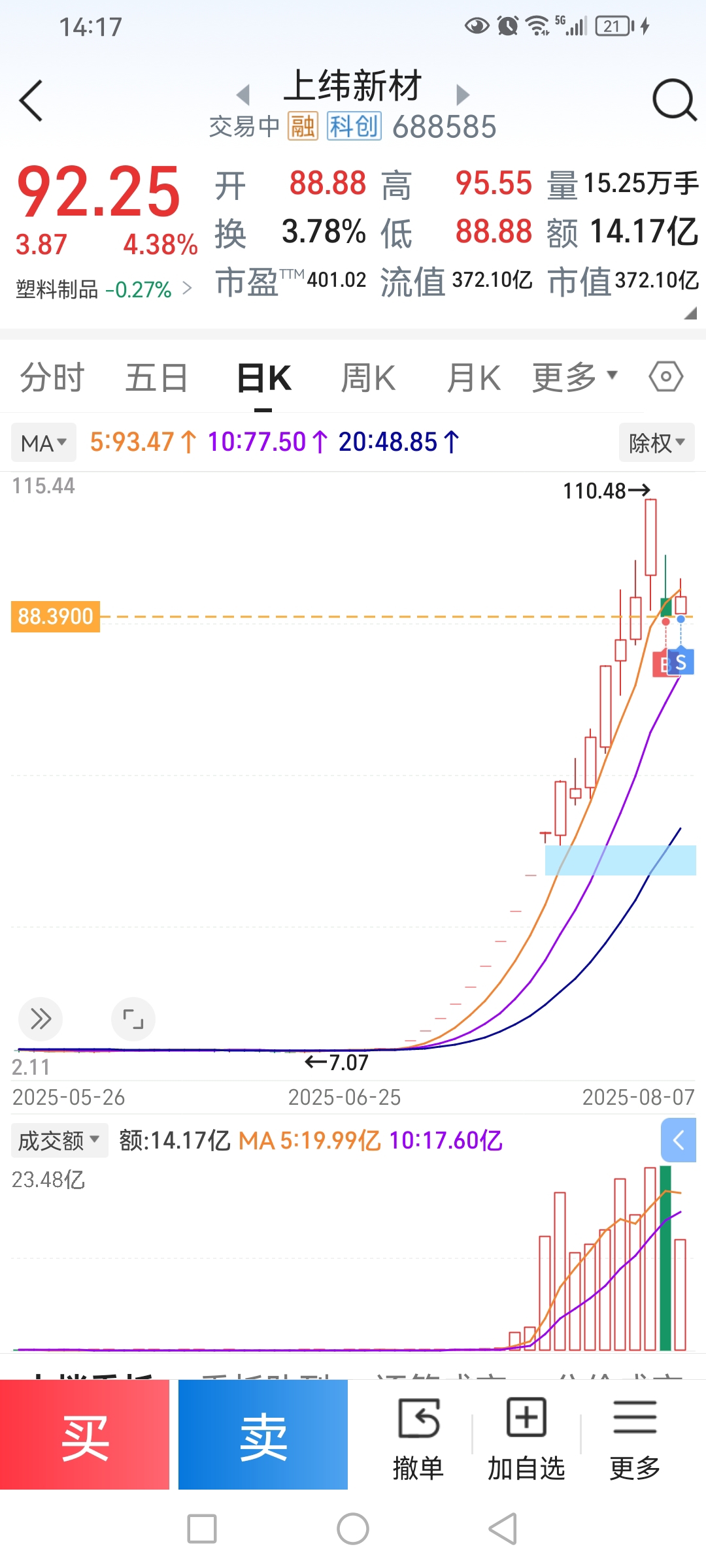Open the MA indicator dropdown

[x=44, y=443]
